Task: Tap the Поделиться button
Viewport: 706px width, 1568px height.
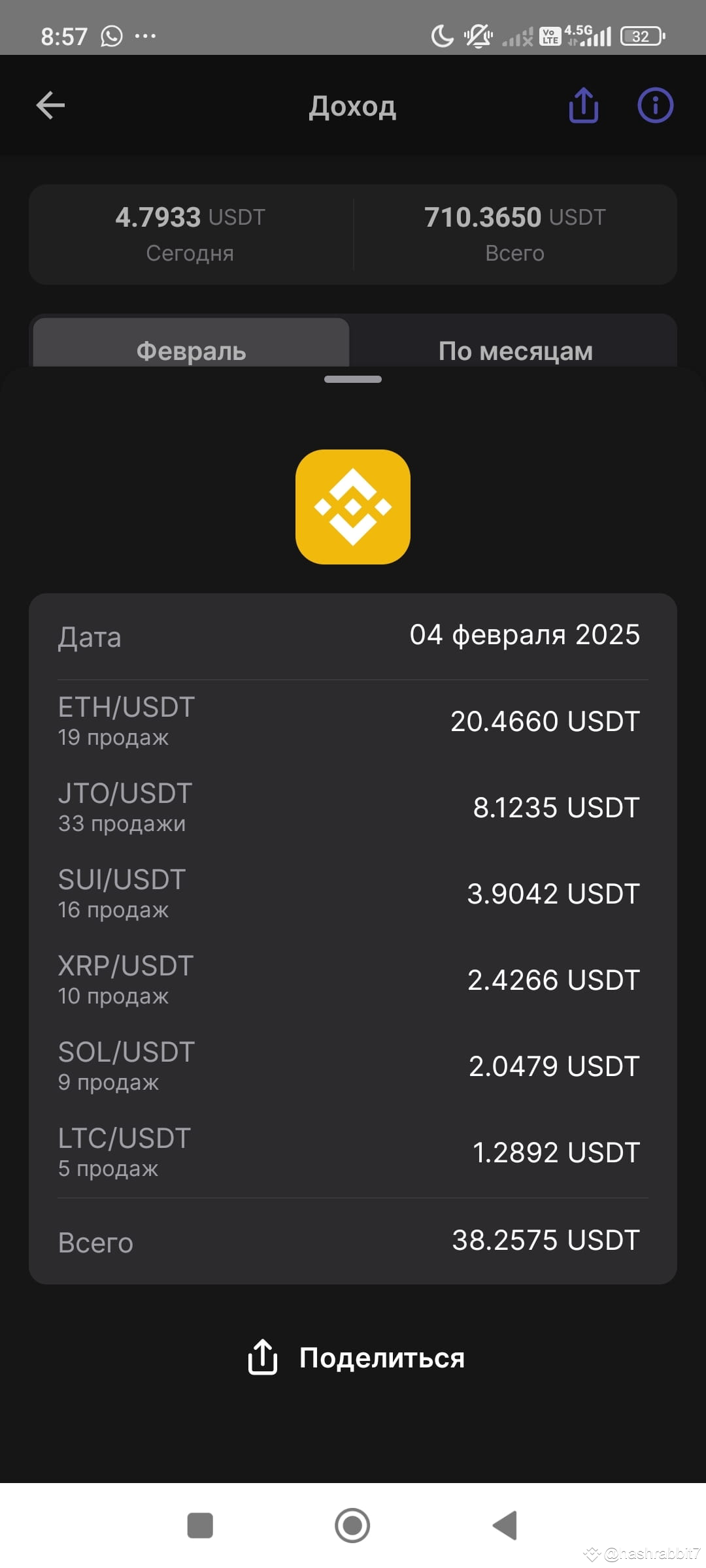Action: click(353, 1358)
